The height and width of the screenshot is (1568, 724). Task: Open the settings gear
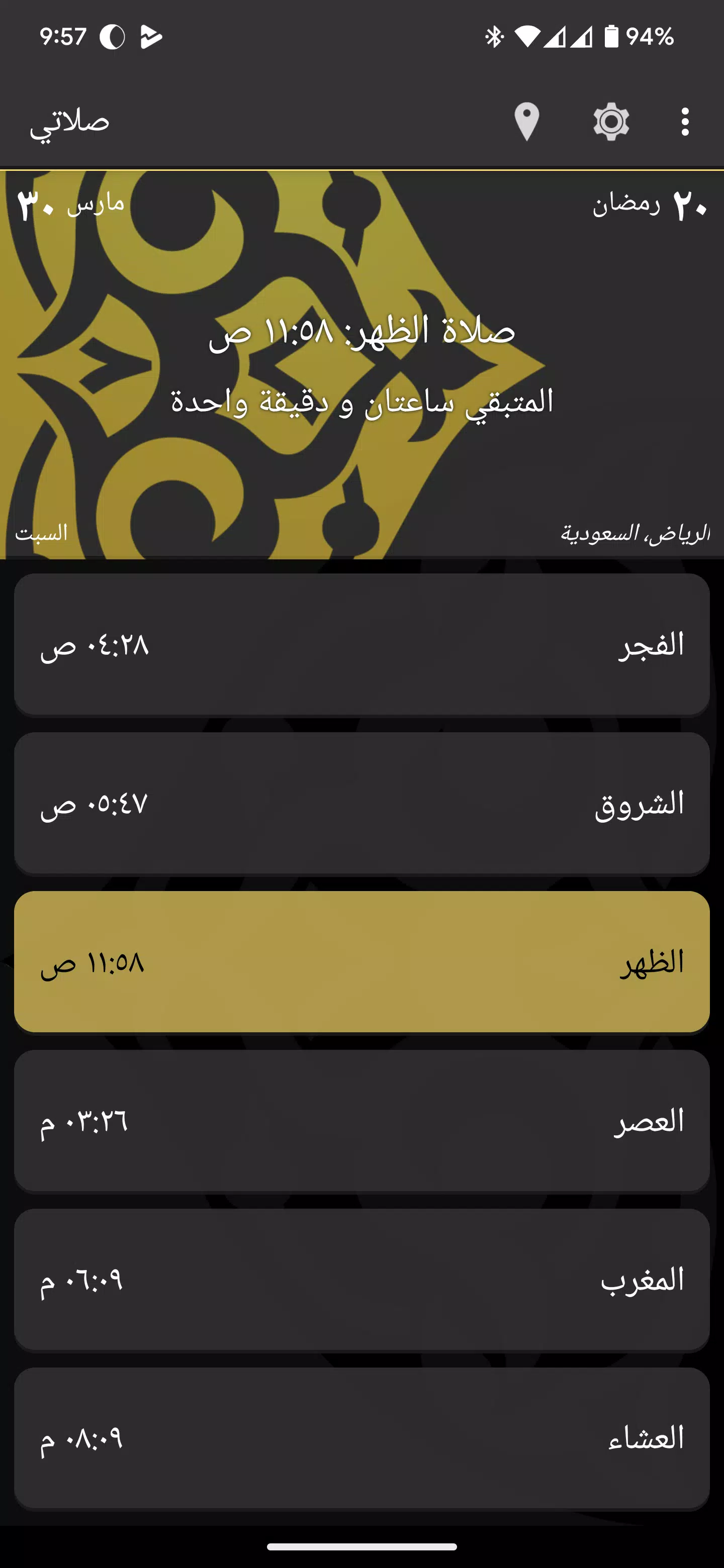611,122
